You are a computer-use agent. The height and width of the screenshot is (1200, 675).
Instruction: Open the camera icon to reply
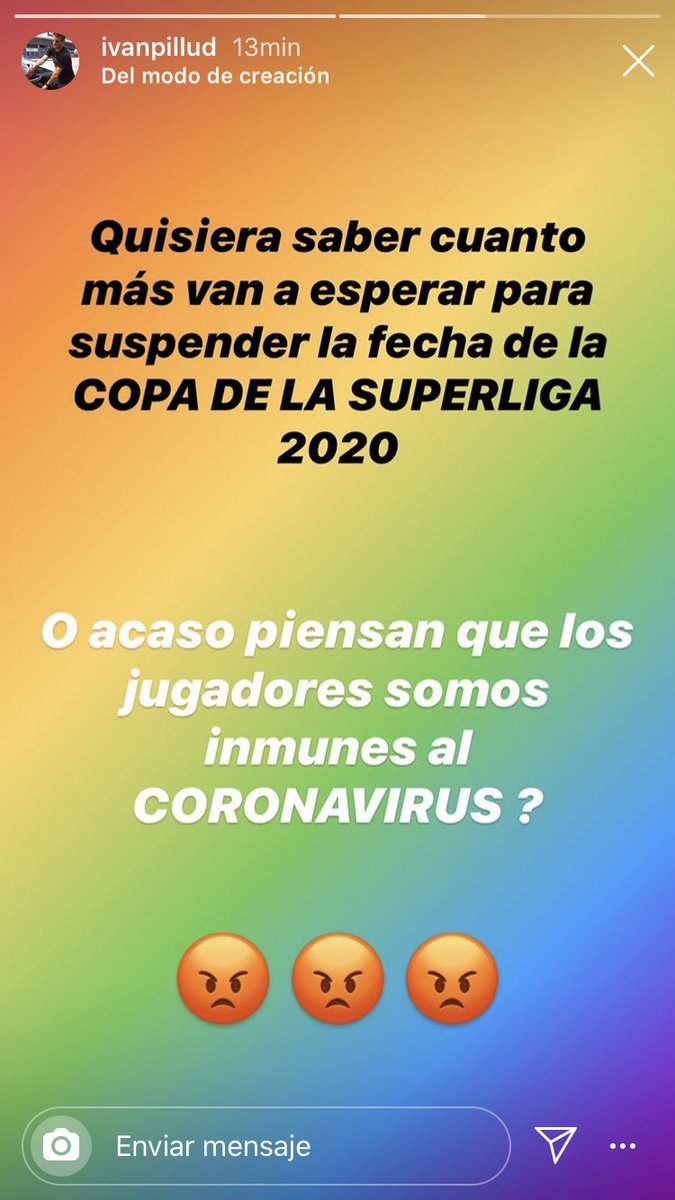click(x=61, y=1145)
